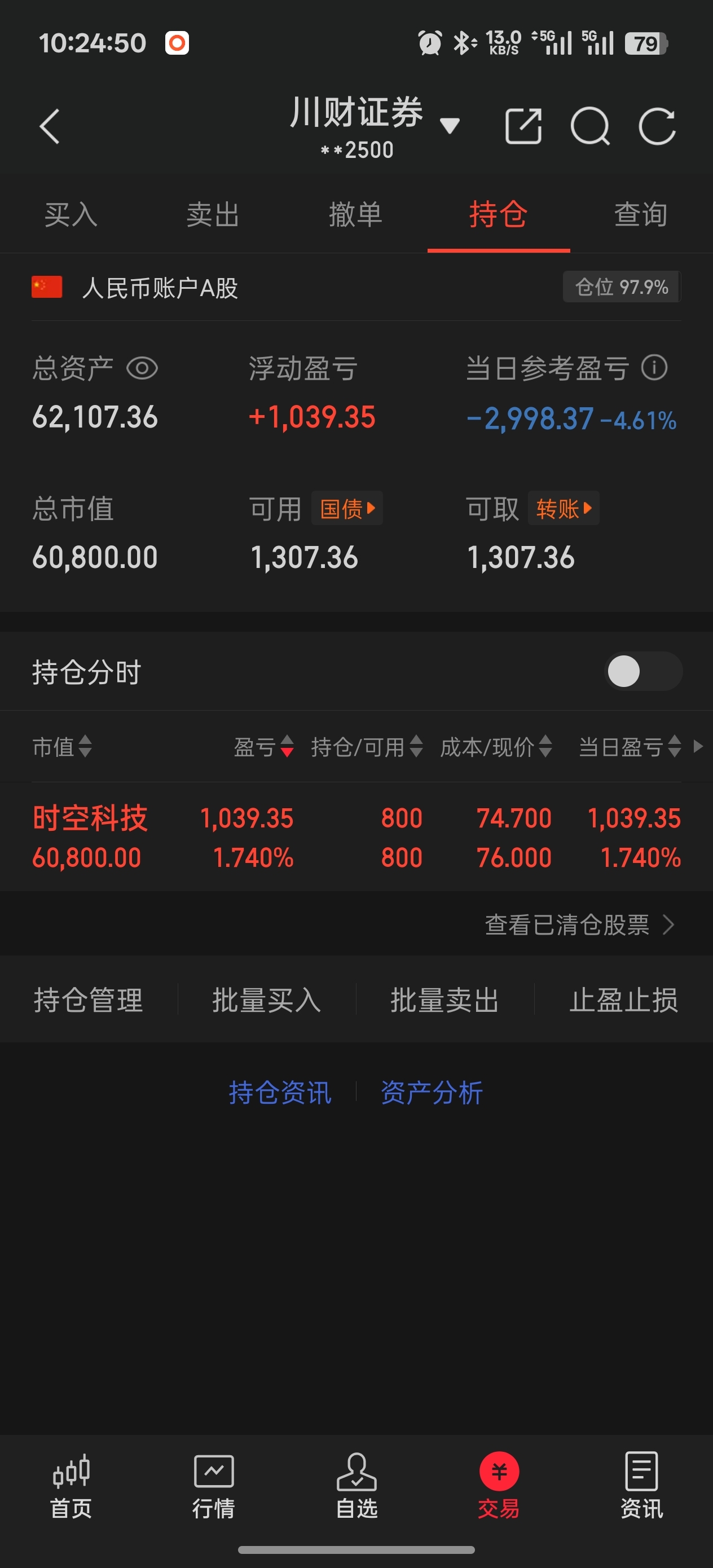
Task: Refresh the holdings data
Action: pyautogui.click(x=657, y=126)
